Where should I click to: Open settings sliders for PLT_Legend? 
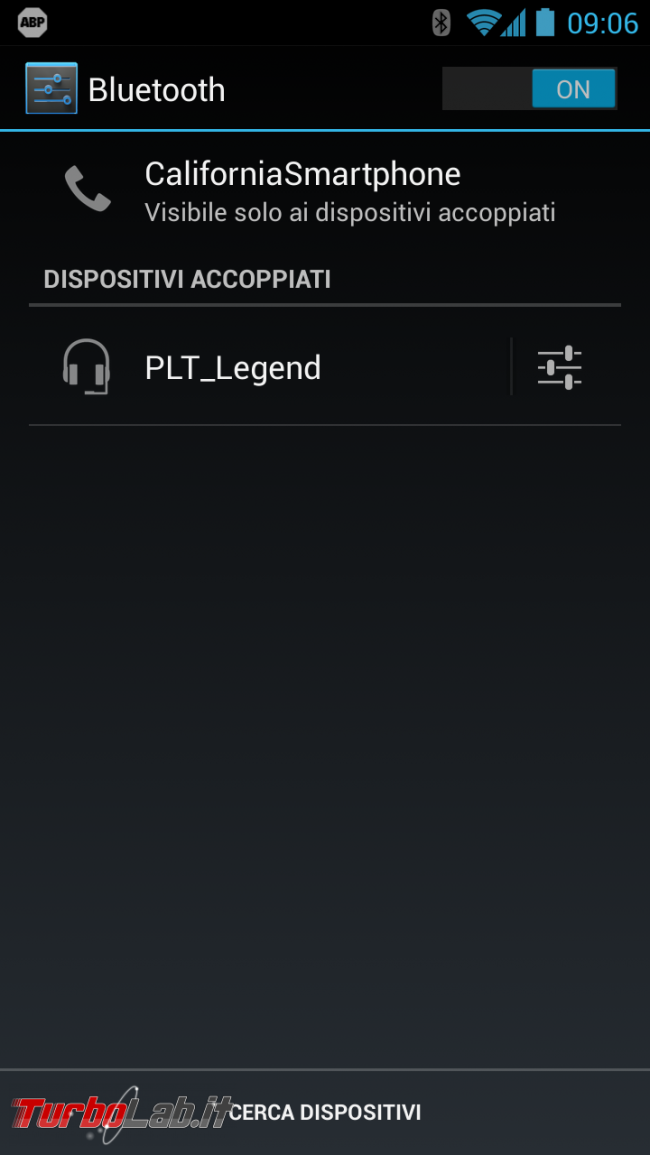click(559, 368)
